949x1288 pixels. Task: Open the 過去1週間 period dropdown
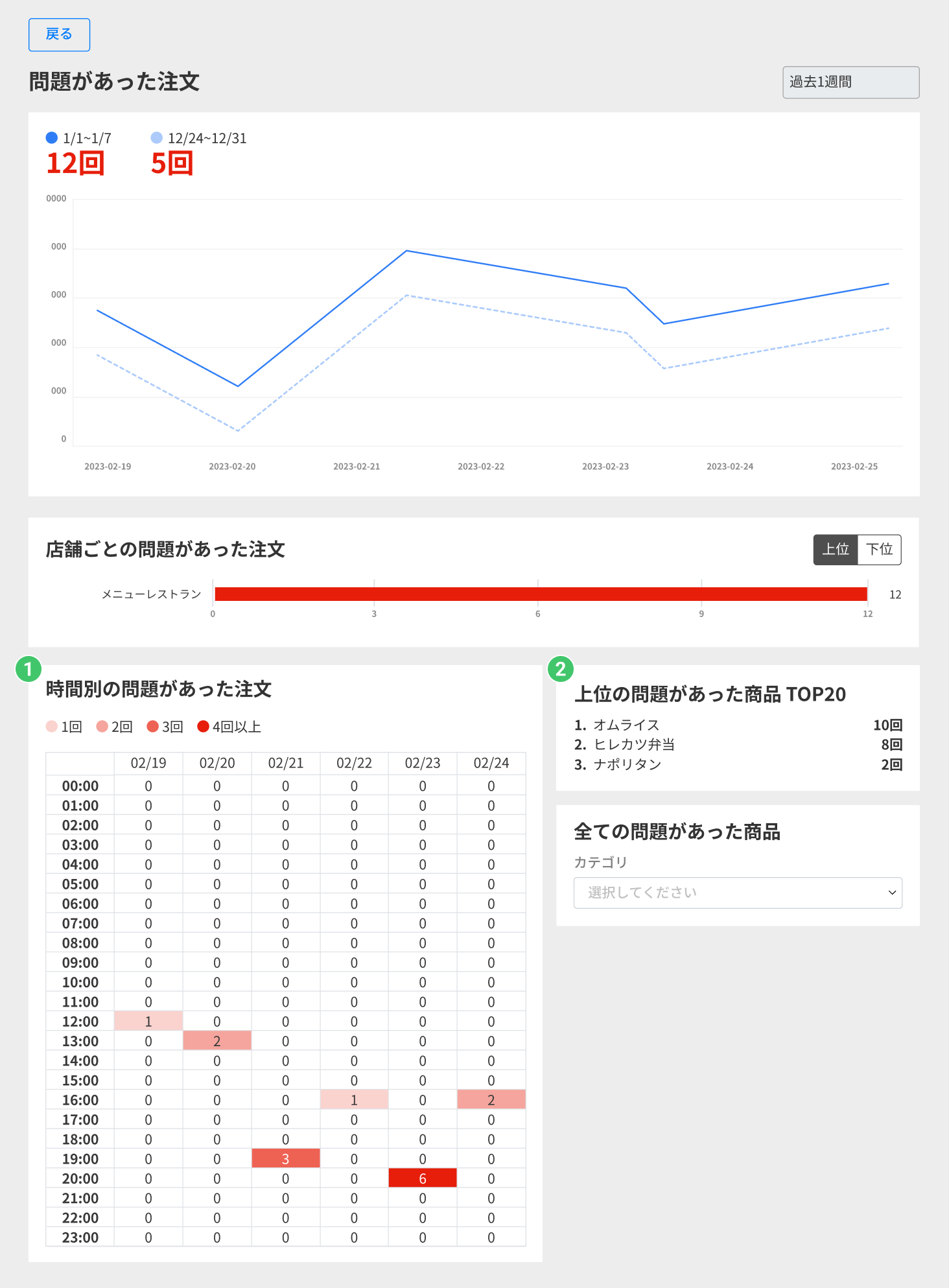click(850, 82)
